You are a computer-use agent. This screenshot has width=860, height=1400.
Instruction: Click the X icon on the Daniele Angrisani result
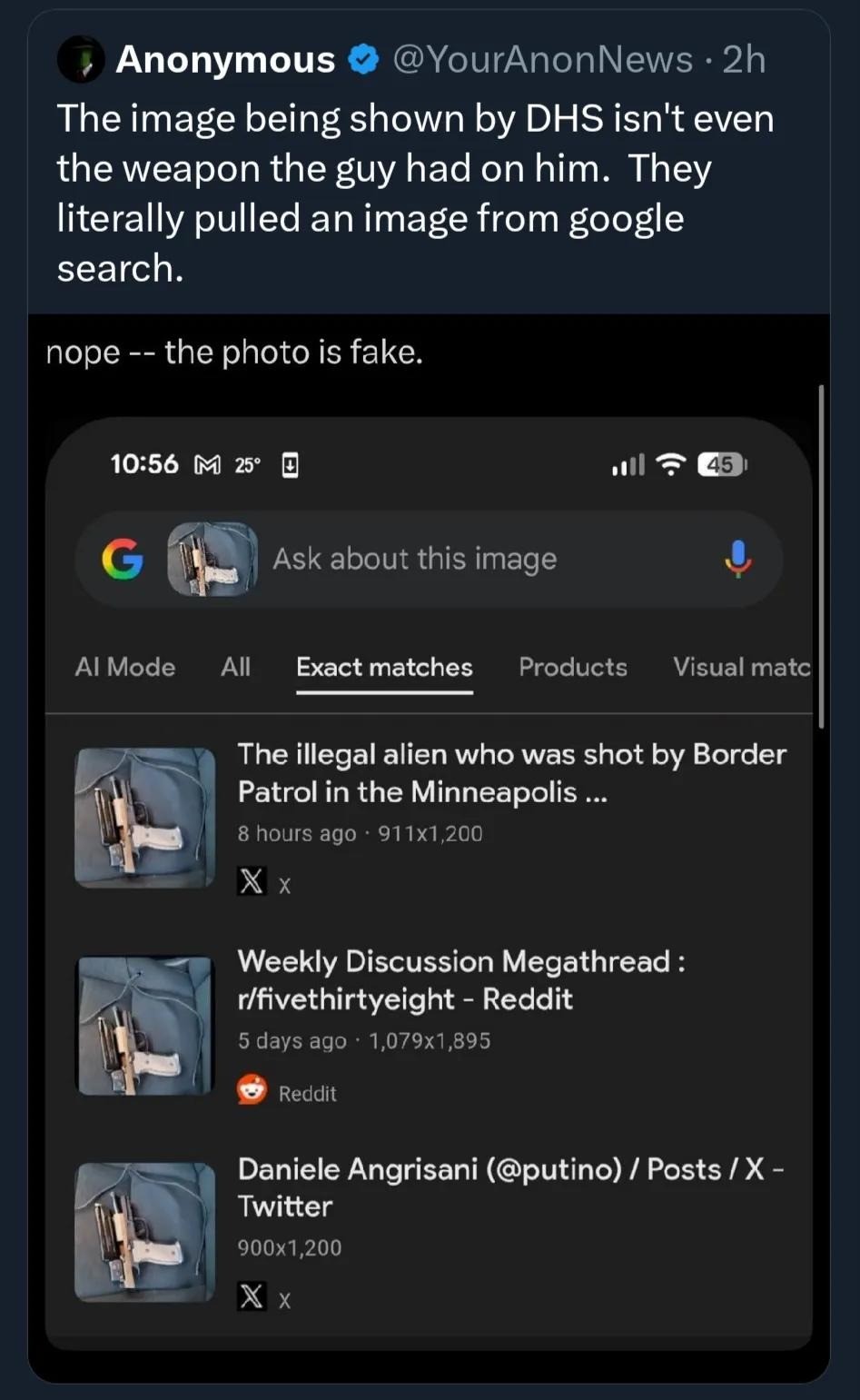pos(252,1299)
